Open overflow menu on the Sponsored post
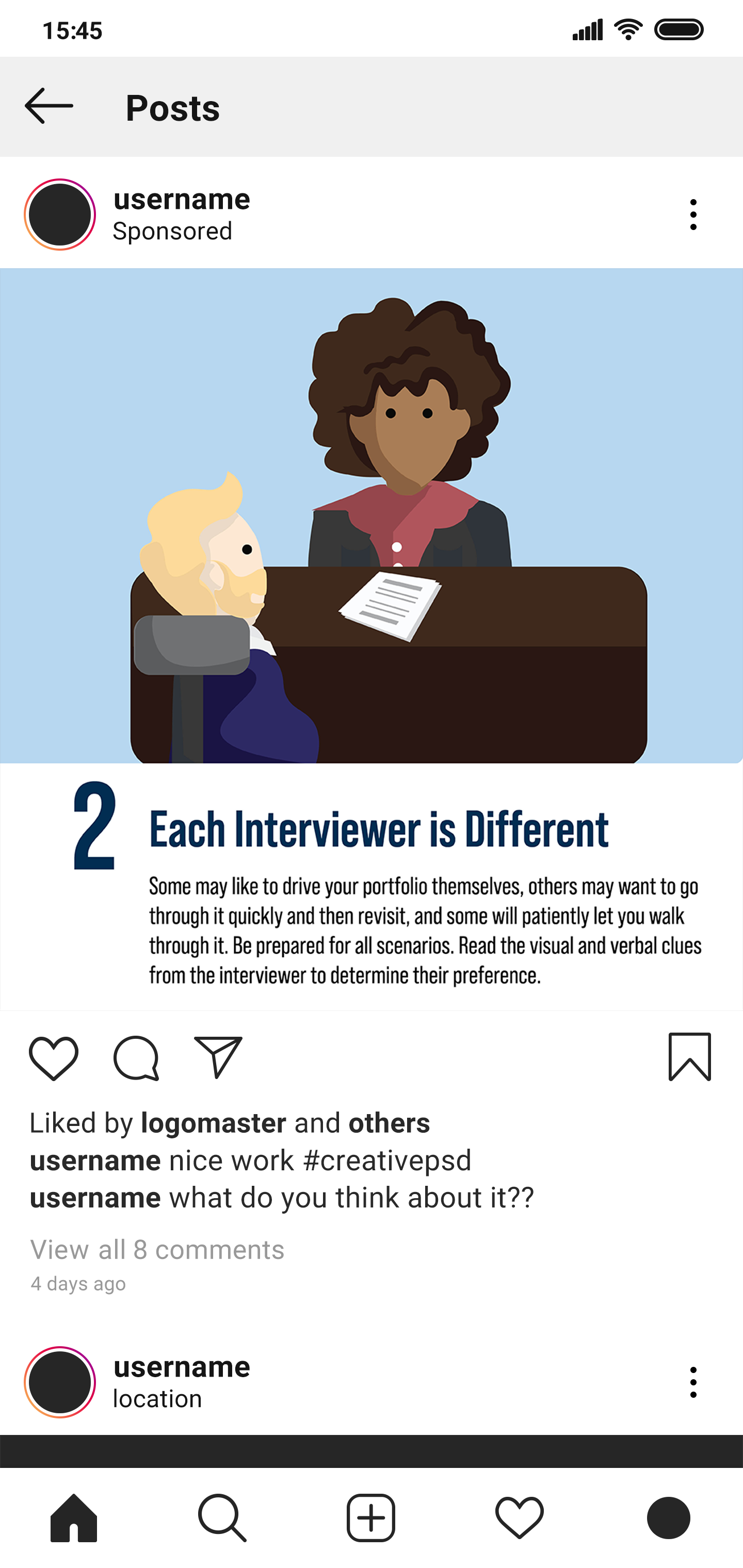 692,214
